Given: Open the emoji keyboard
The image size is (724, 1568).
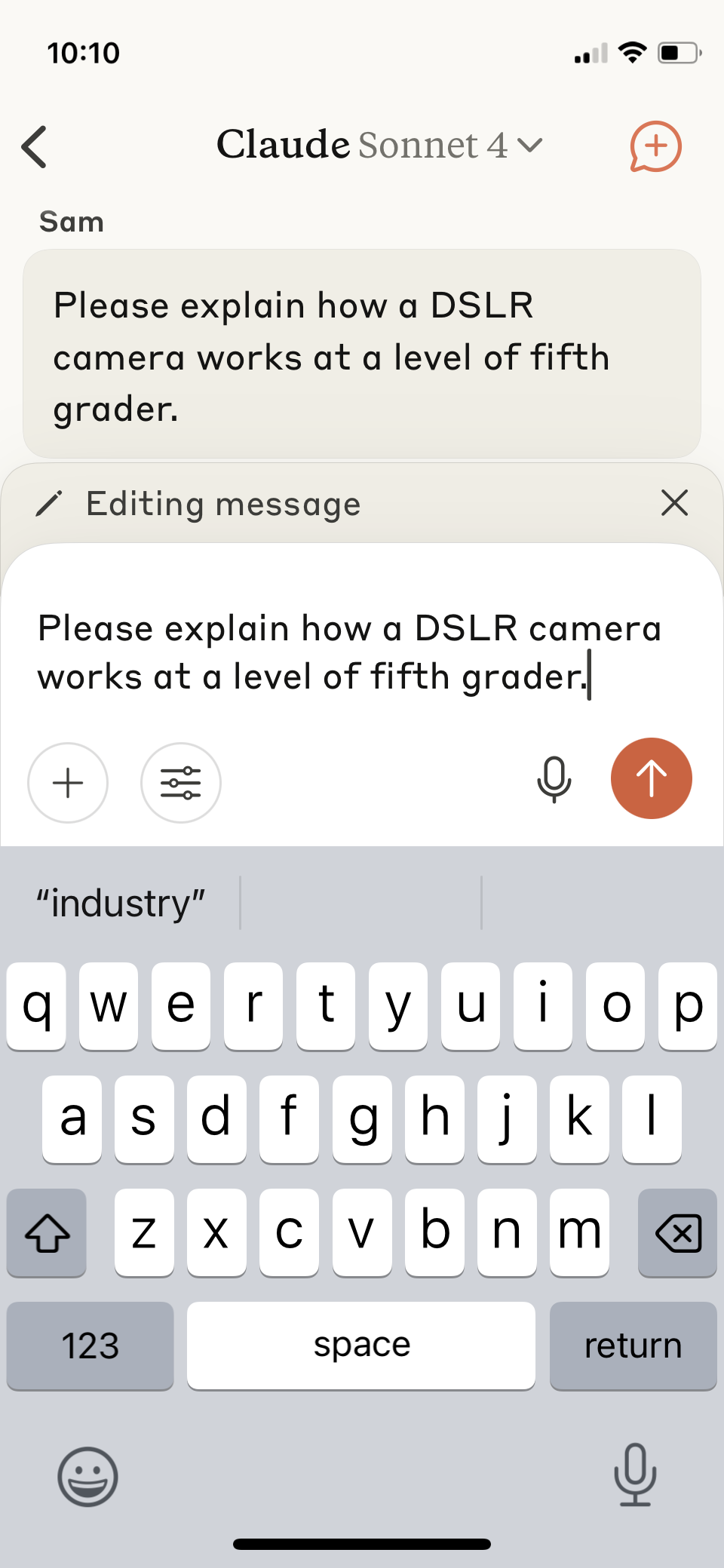Looking at the screenshot, I should pyautogui.click(x=88, y=1476).
